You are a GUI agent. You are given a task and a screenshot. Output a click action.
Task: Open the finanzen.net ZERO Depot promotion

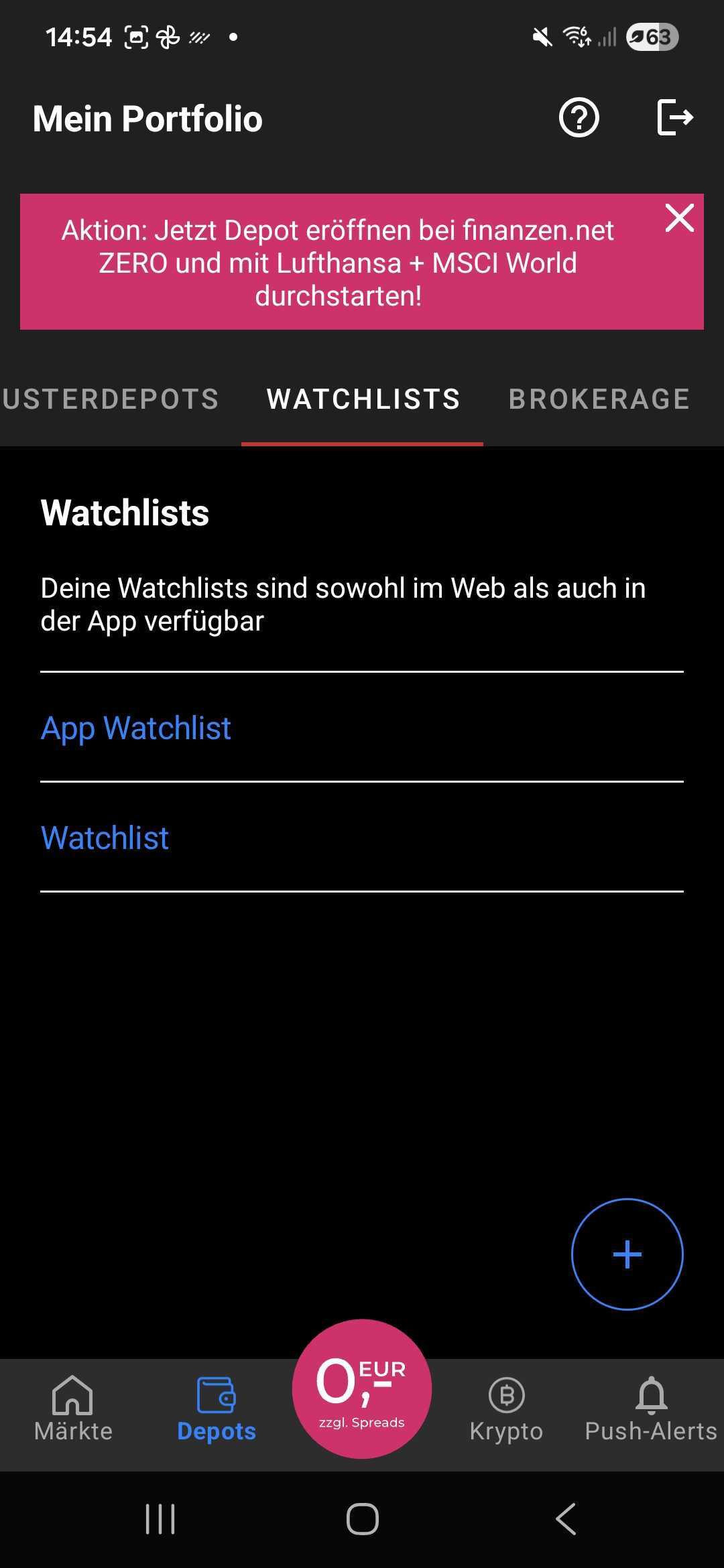[x=337, y=263]
